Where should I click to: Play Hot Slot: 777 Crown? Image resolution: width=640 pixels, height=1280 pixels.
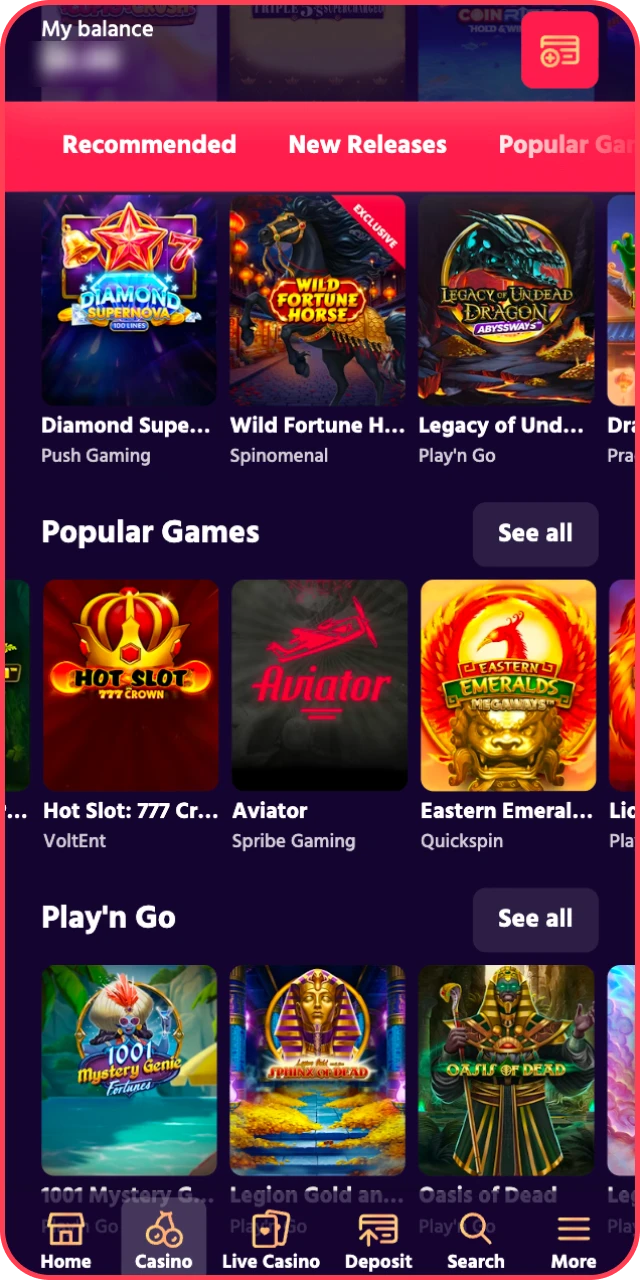pyautogui.click(x=131, y=685)
